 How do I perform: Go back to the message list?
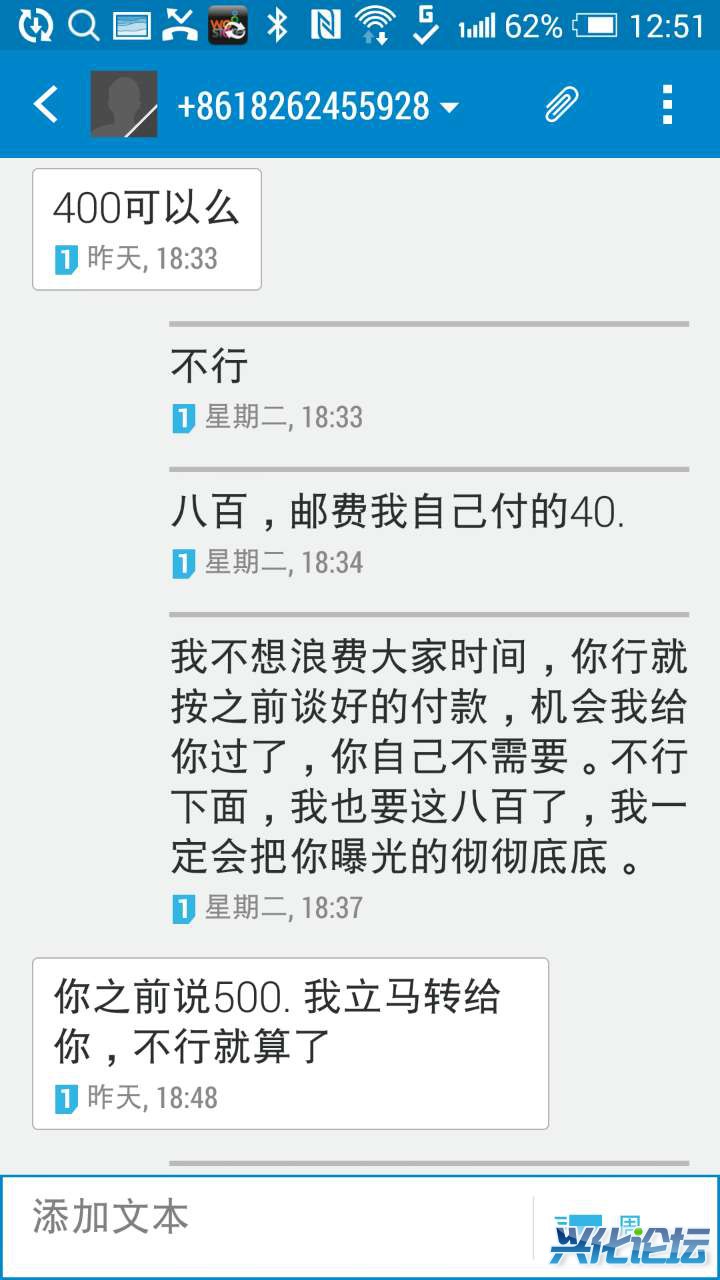coord(45,104)
